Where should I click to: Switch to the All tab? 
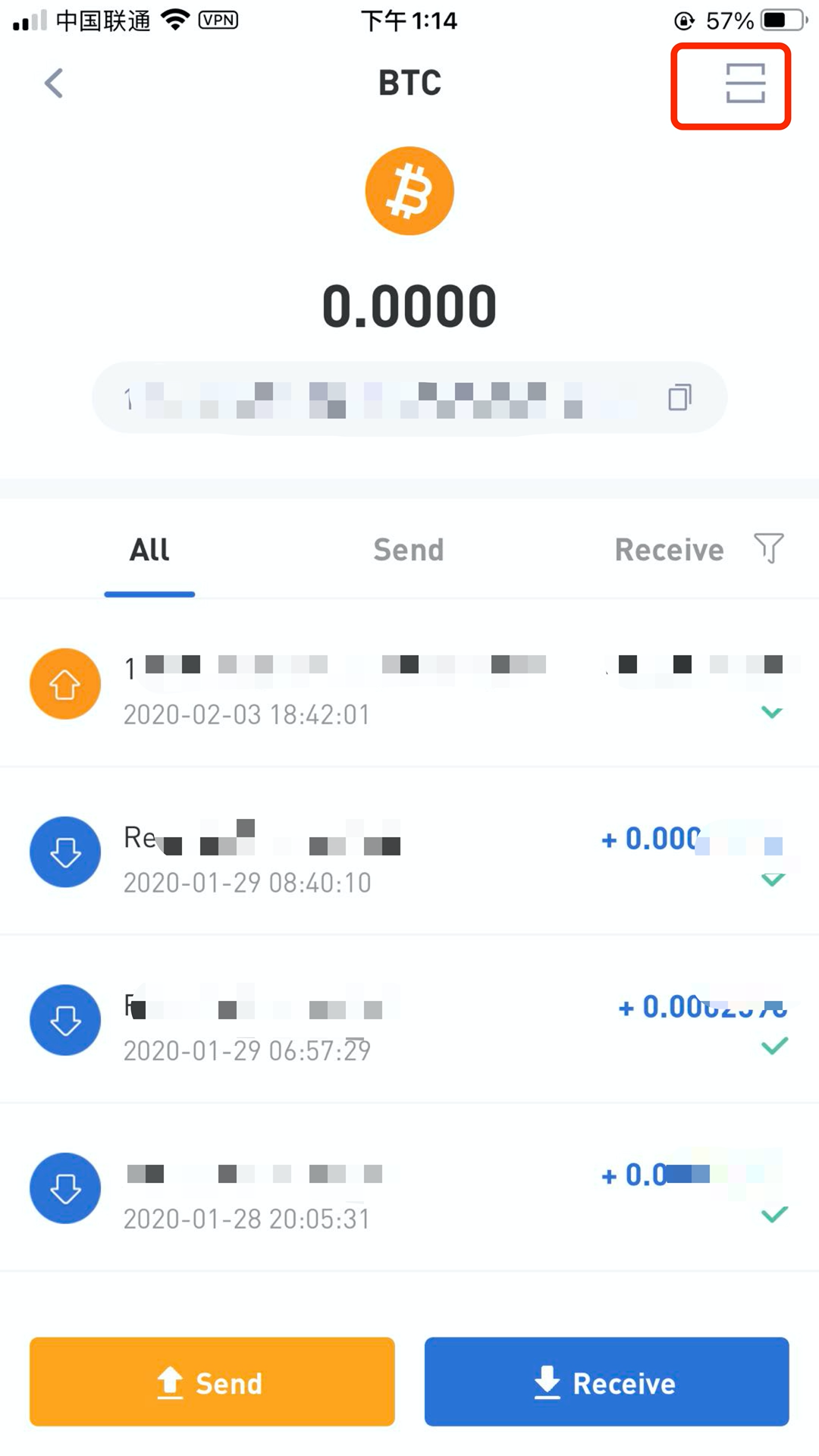pos(149,550)
